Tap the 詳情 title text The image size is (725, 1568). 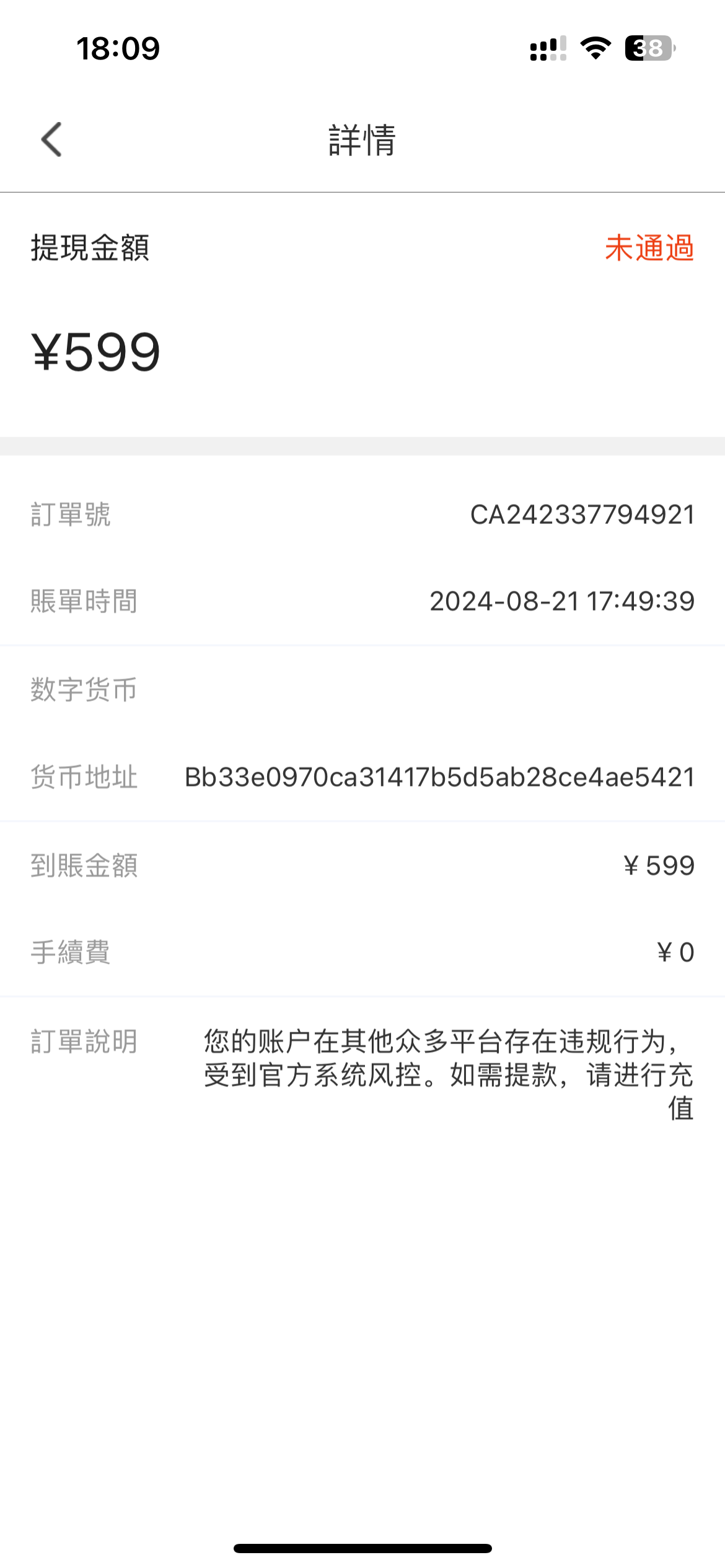(x=362, y=140)
